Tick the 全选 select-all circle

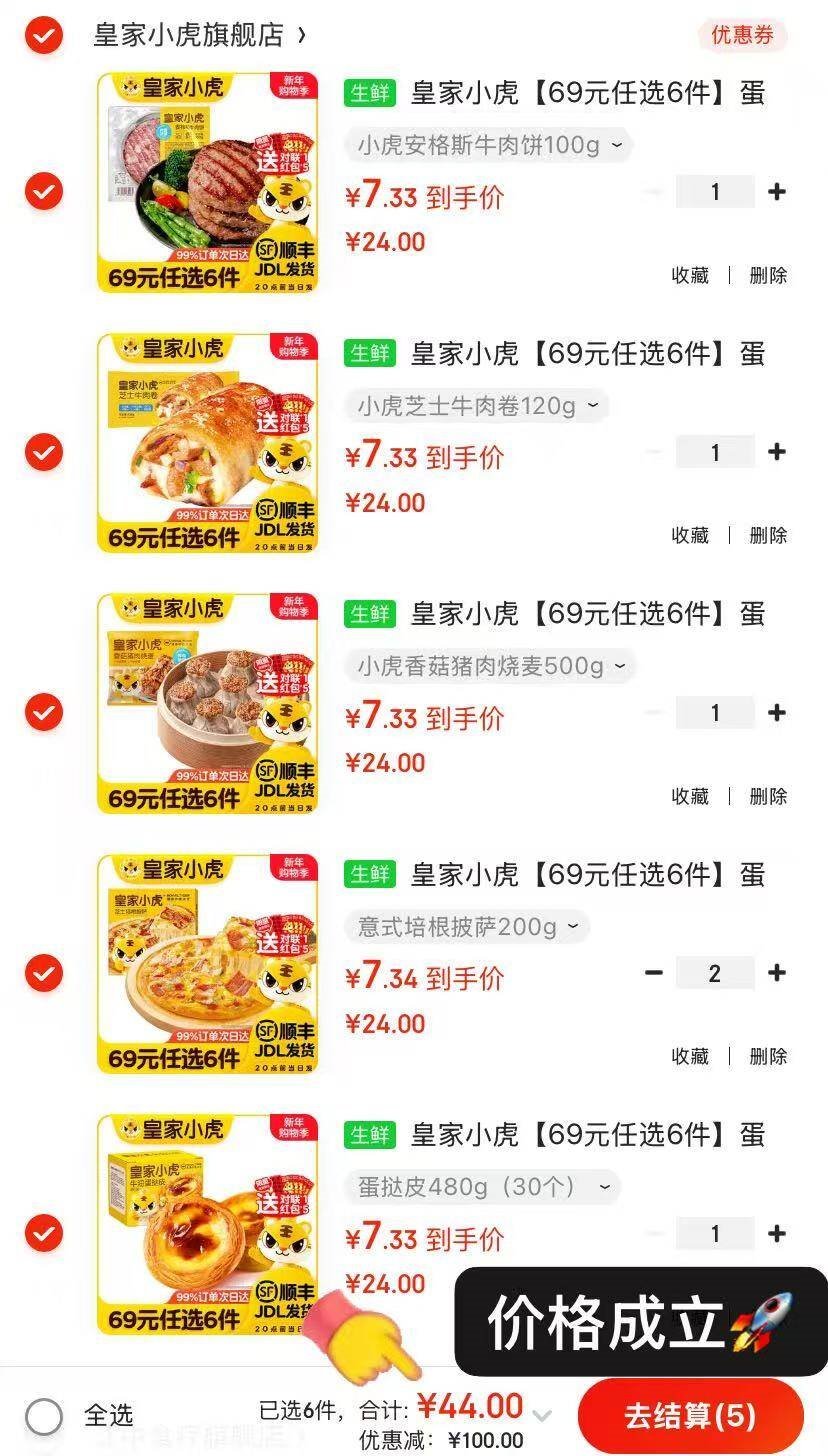click(x=44, y=1416)
